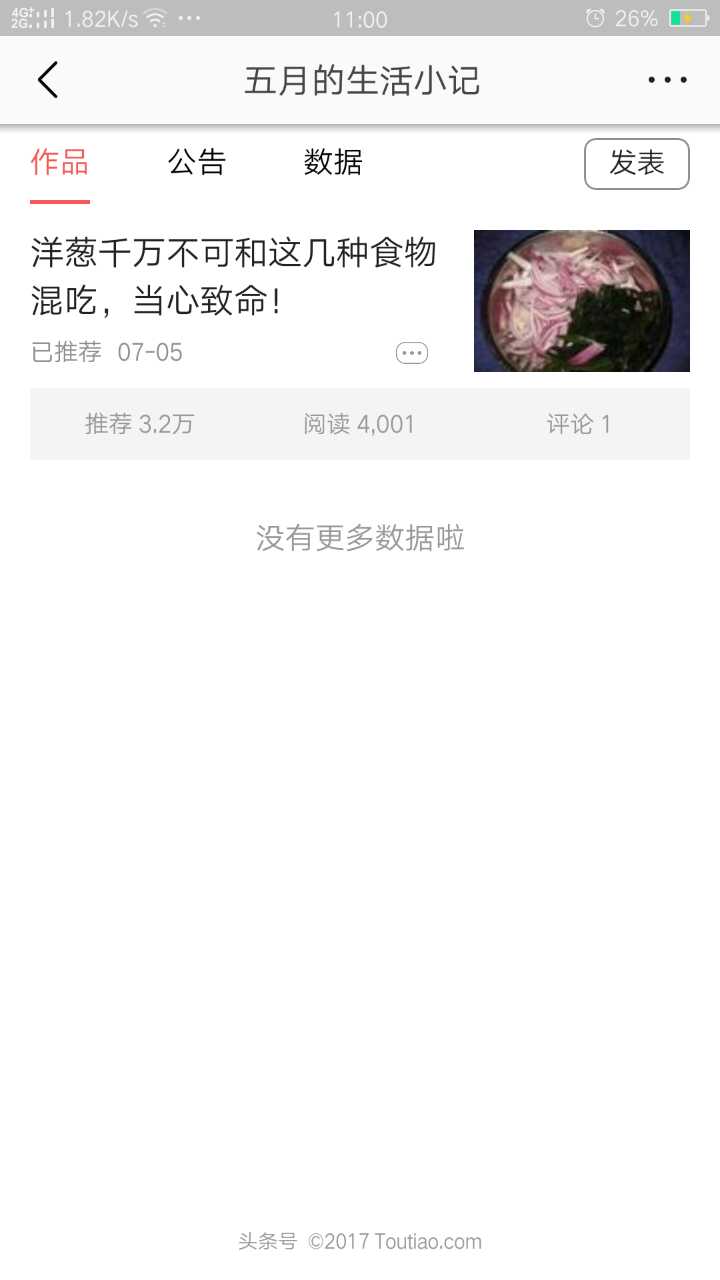Tap the 已推荐 recommended status label
720x1280 pixels.
64,352
